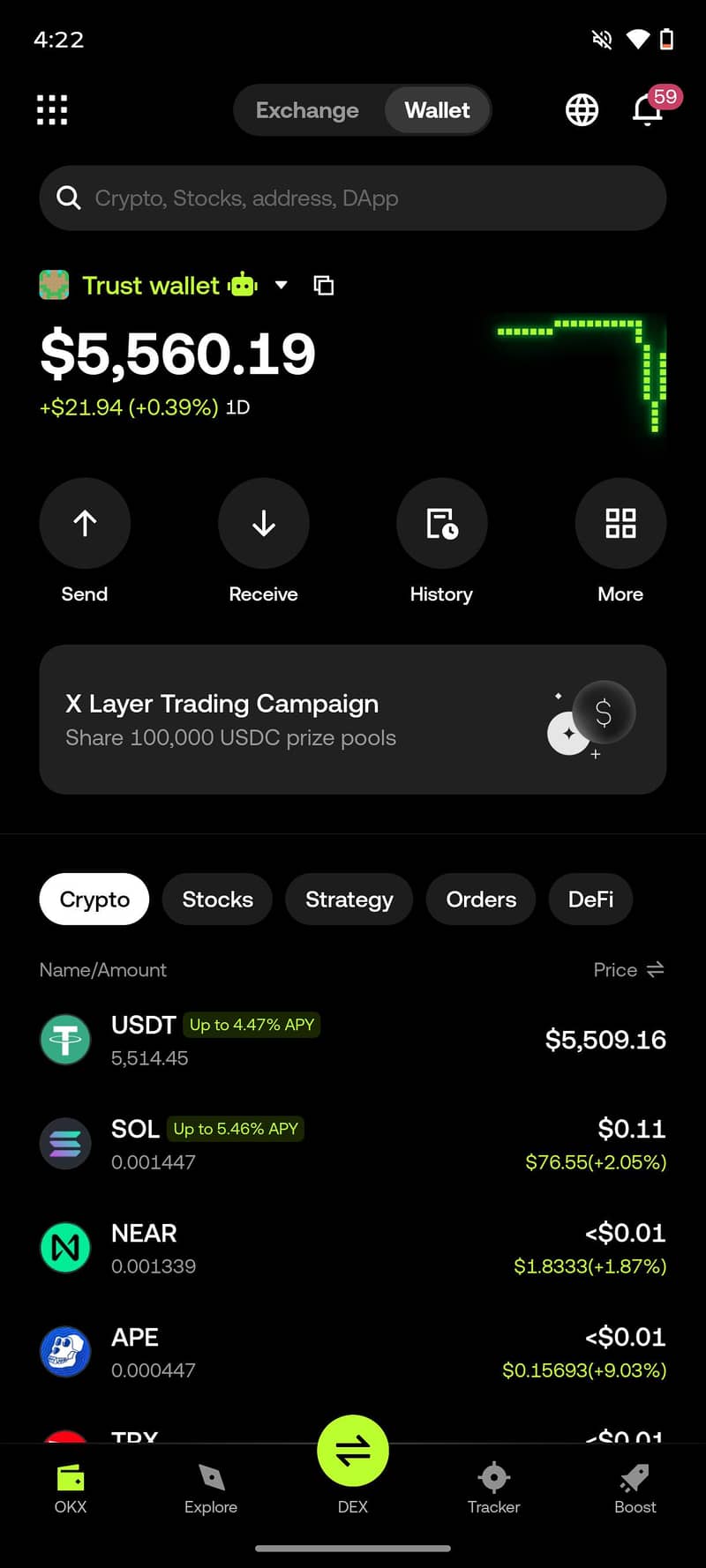Open the X Layer Trading Campaign banner
This screenshot has width=706, height=1568.
click(x=353, y=720)
